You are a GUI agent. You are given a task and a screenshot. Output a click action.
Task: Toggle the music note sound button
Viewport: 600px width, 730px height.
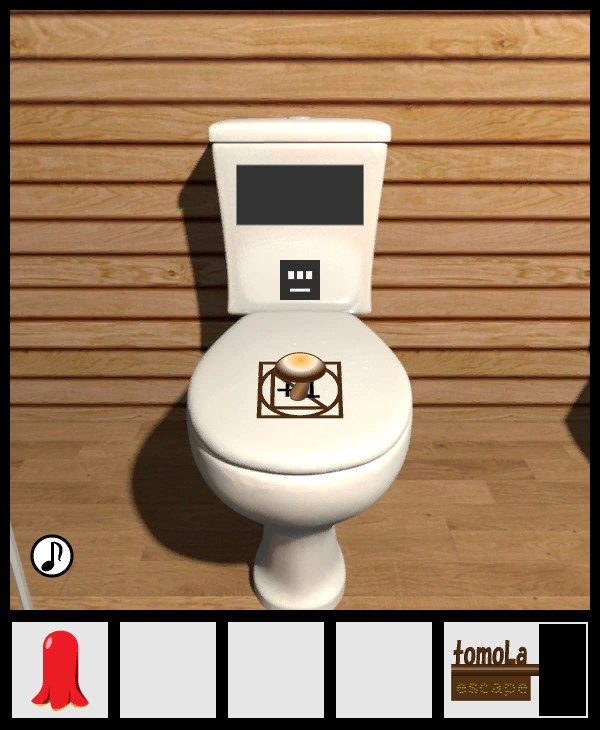coord(52,556)
